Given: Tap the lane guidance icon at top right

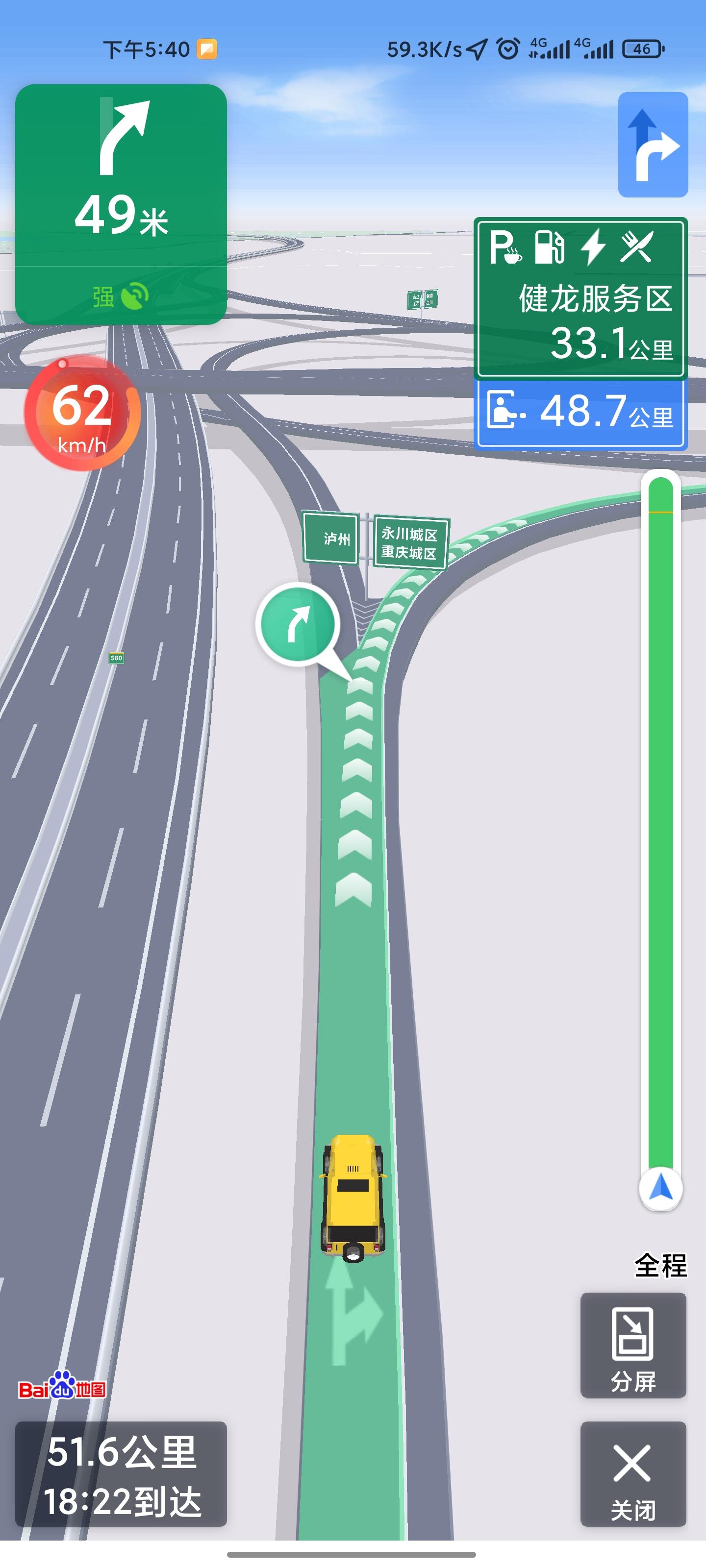Looking at the screenshot, I should [653, 145].
